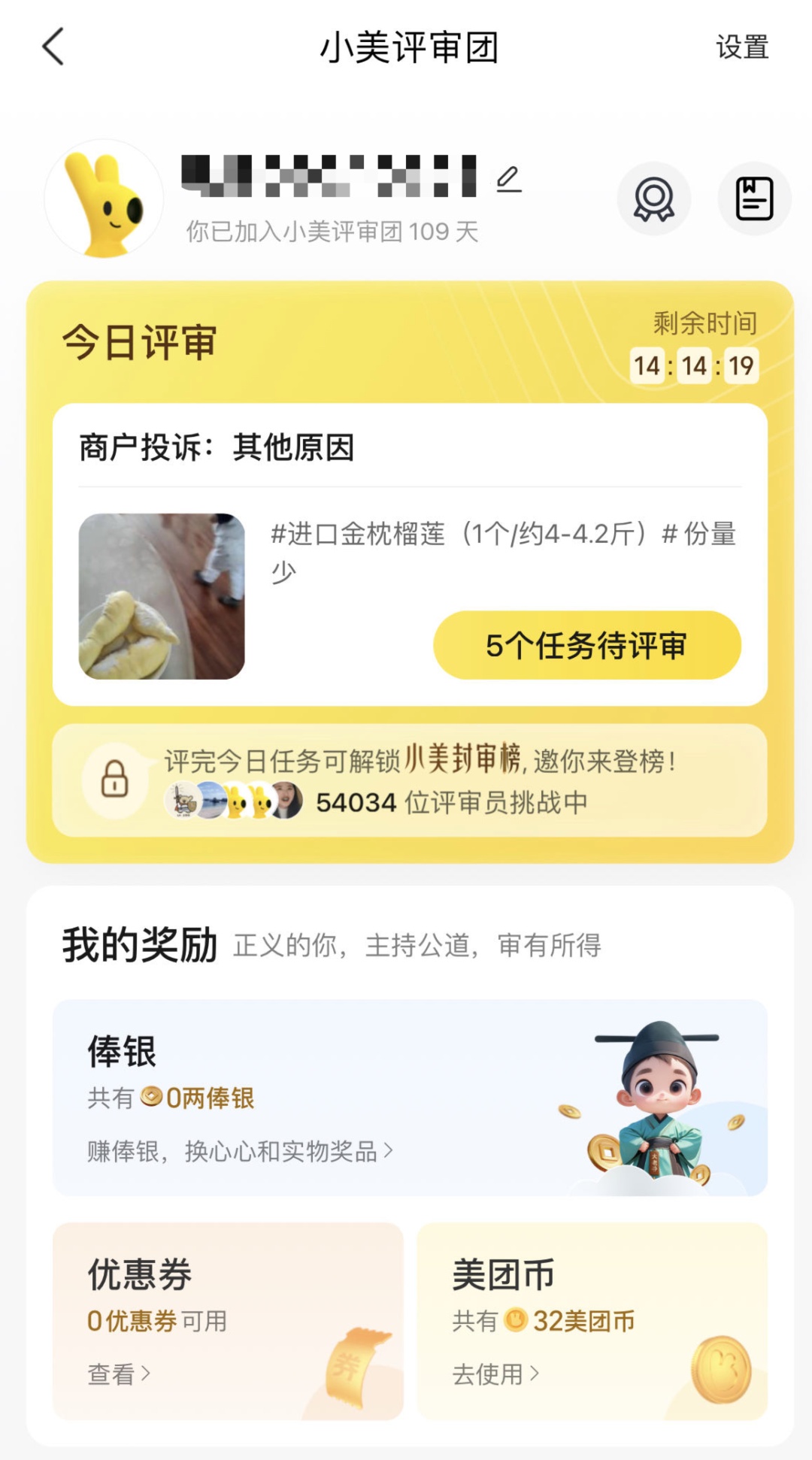Open 赚俸银，换心心和实物奖品 link

point(240,1151)
